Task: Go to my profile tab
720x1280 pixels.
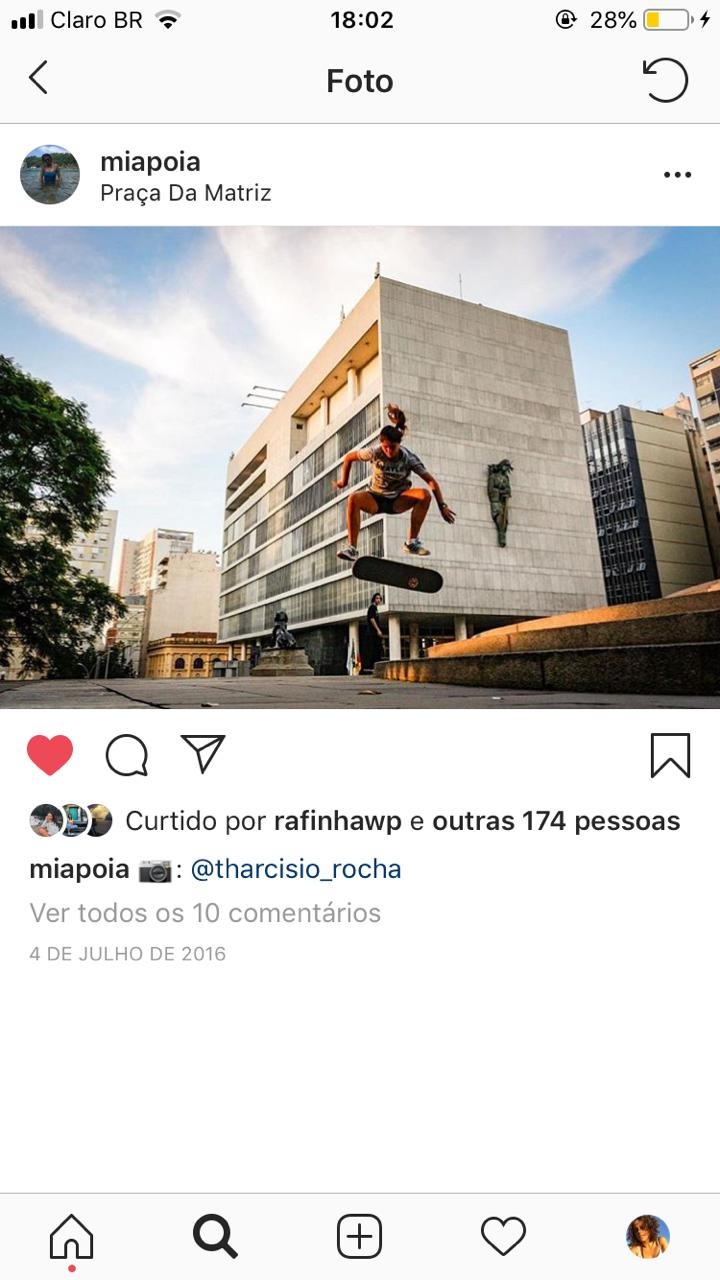Action: 648,1237
